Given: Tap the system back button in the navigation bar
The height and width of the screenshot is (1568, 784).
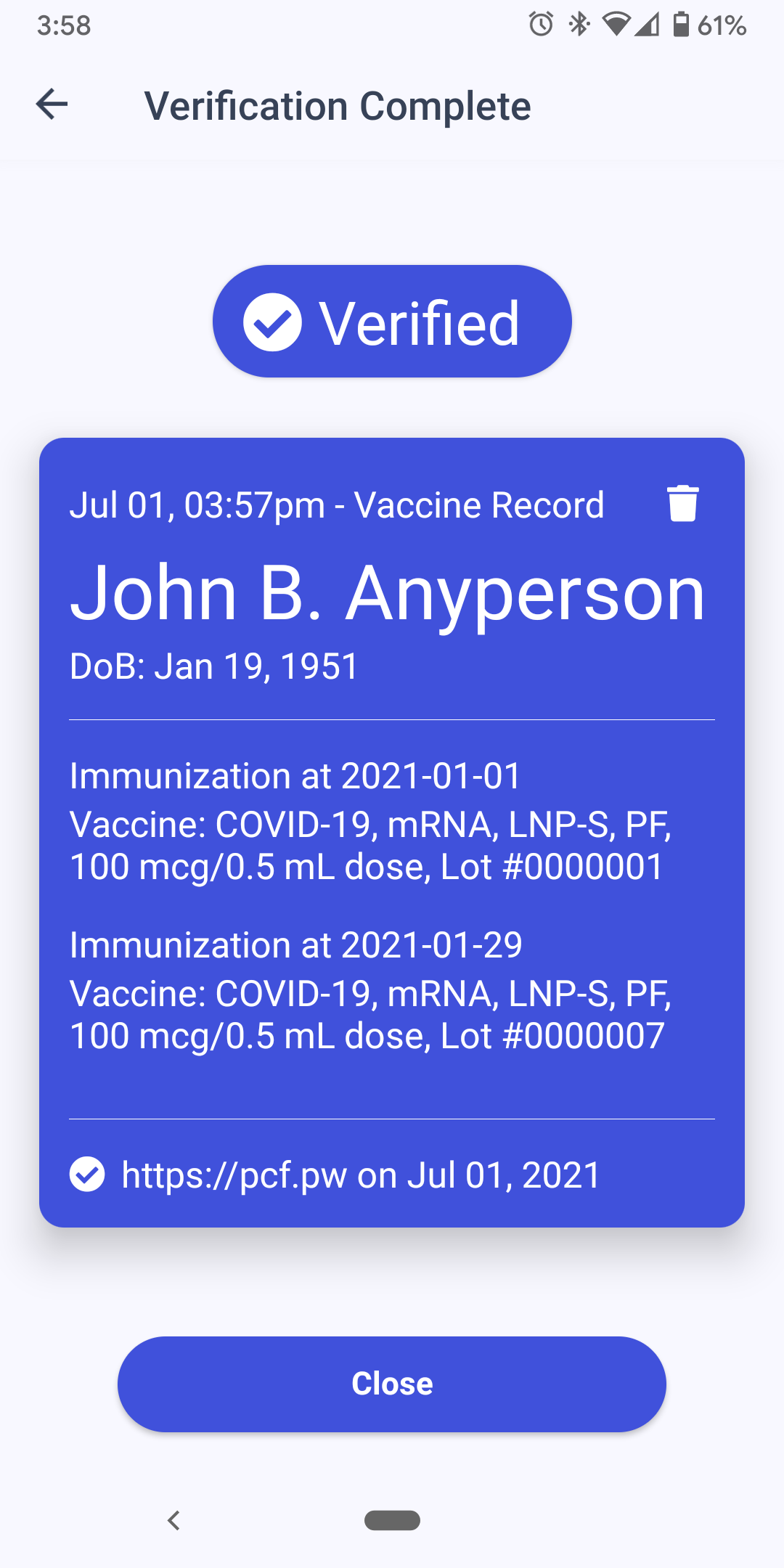Looking at the screenshot, I should 173,1520.
